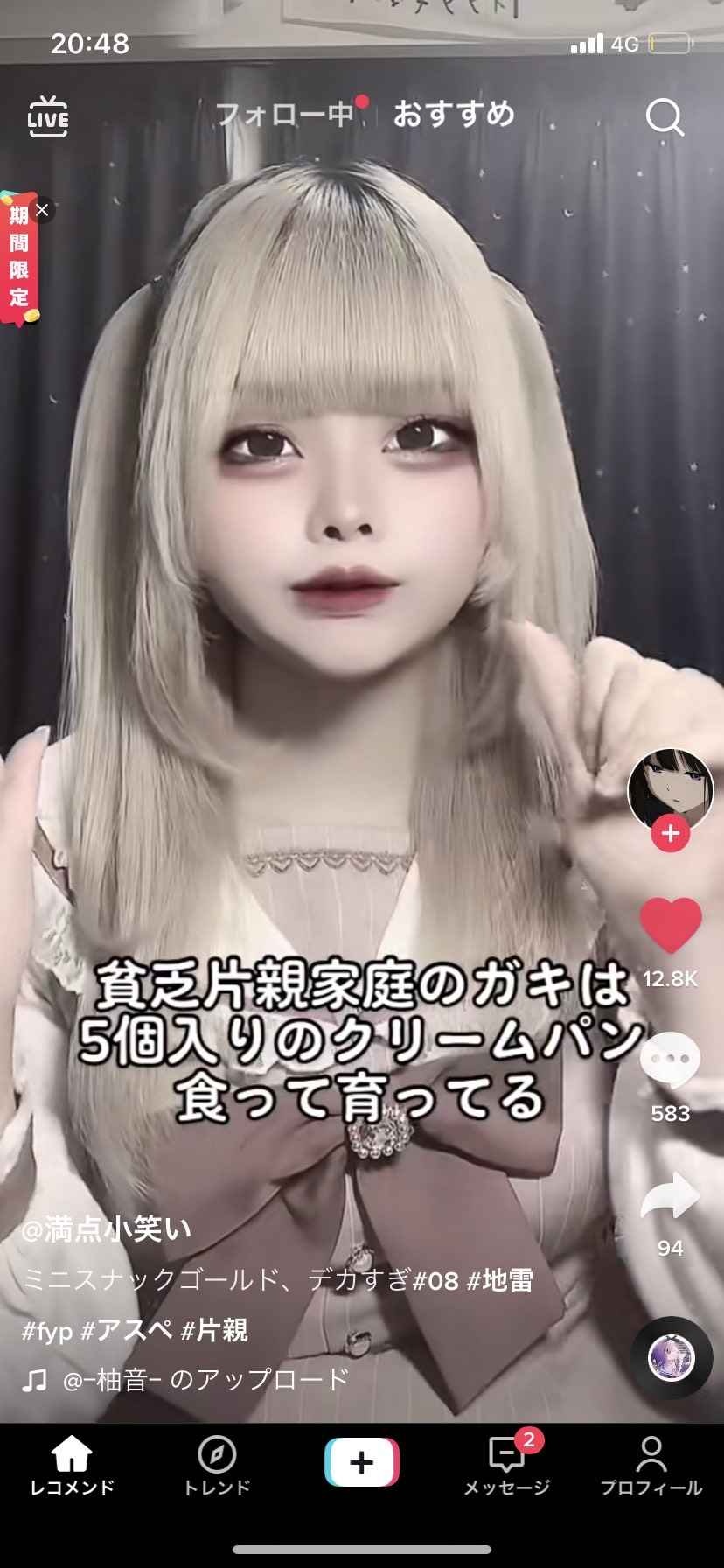The image size is (724, 1568).
Task: Open the search magnifier
Action: (x=665, y=116)
